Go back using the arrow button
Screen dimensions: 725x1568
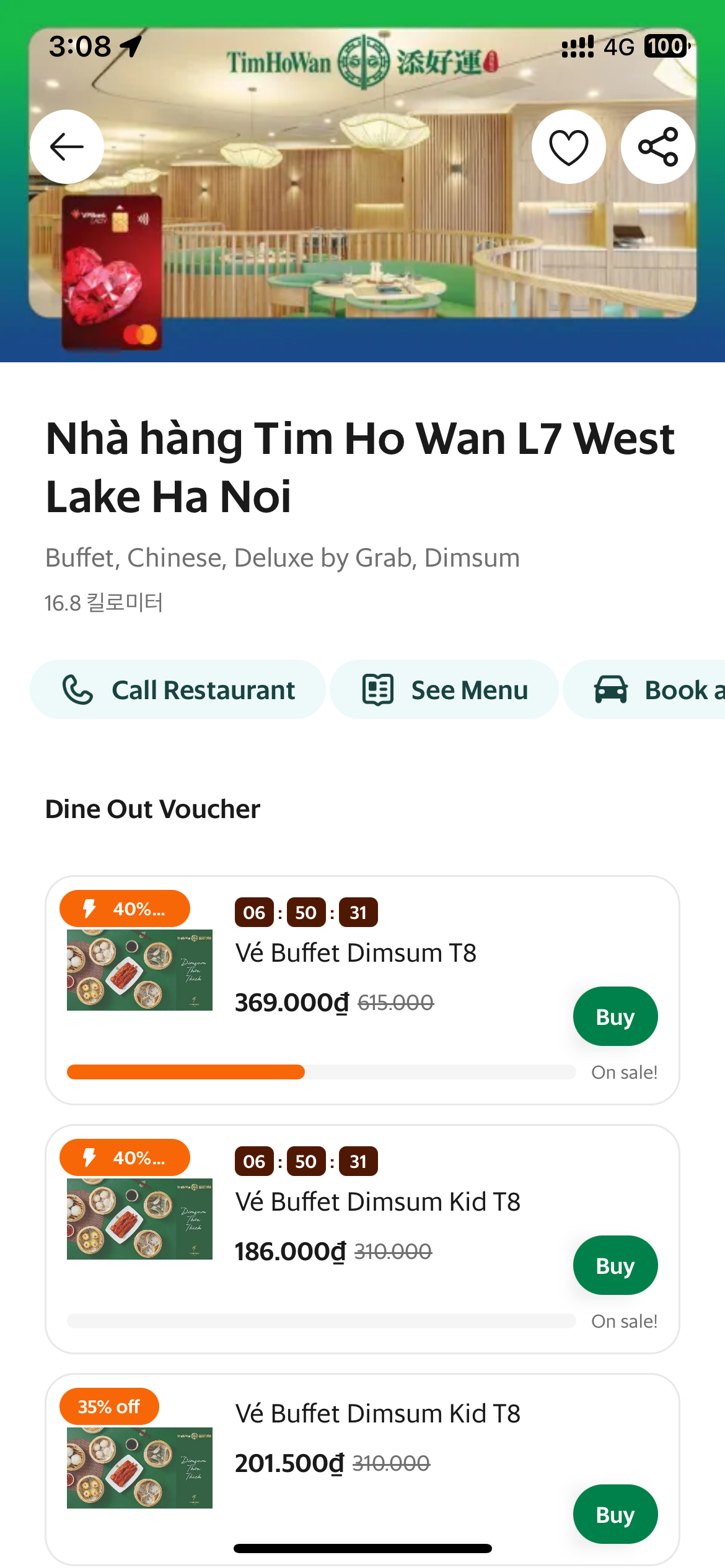click(x=67, y=147)
